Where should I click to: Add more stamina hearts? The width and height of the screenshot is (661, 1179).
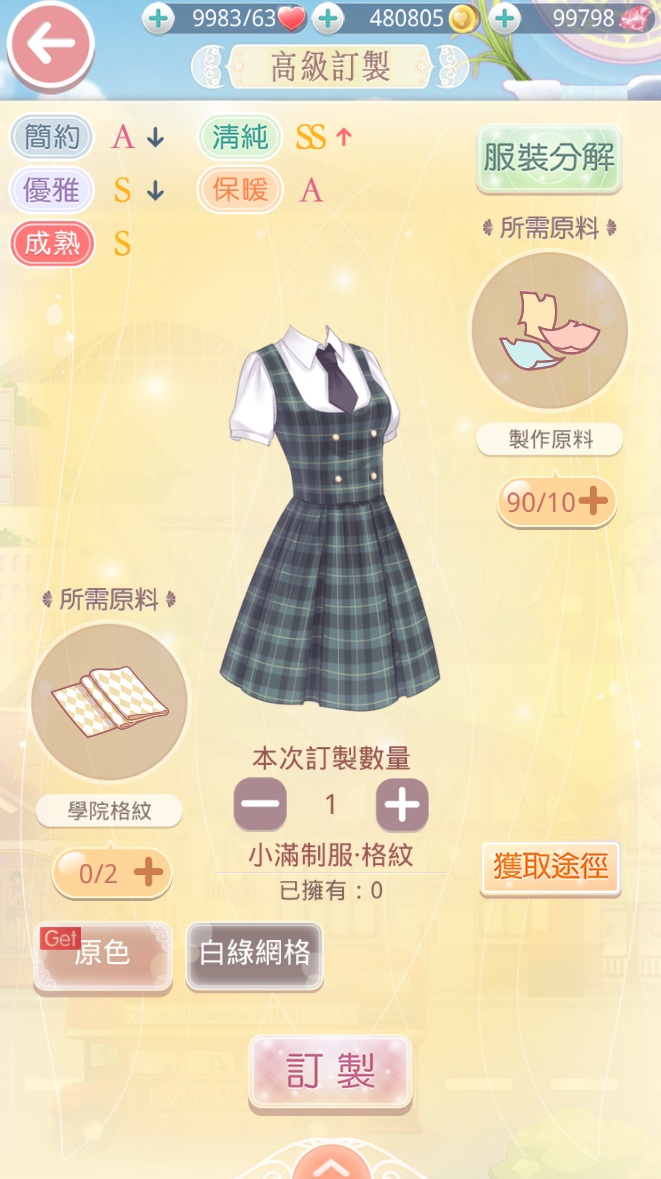(x=157, y=18)
